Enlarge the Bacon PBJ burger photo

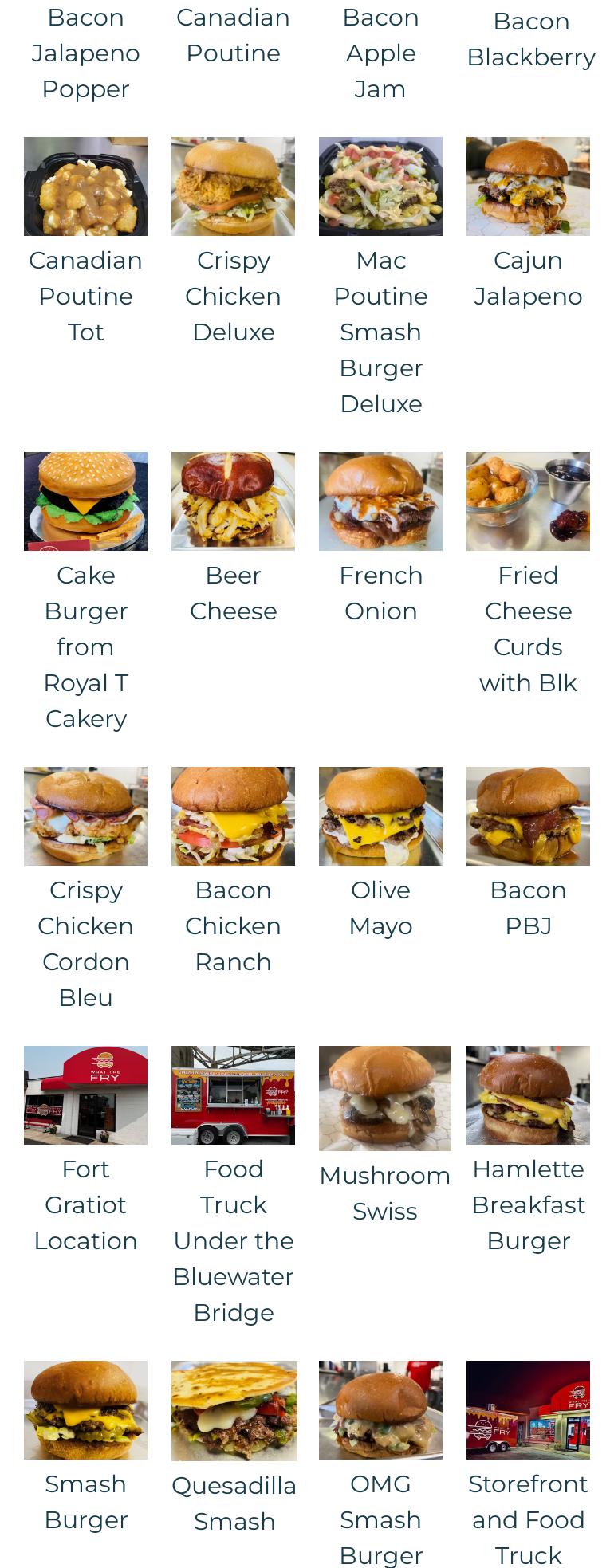(x=528, y=816)
